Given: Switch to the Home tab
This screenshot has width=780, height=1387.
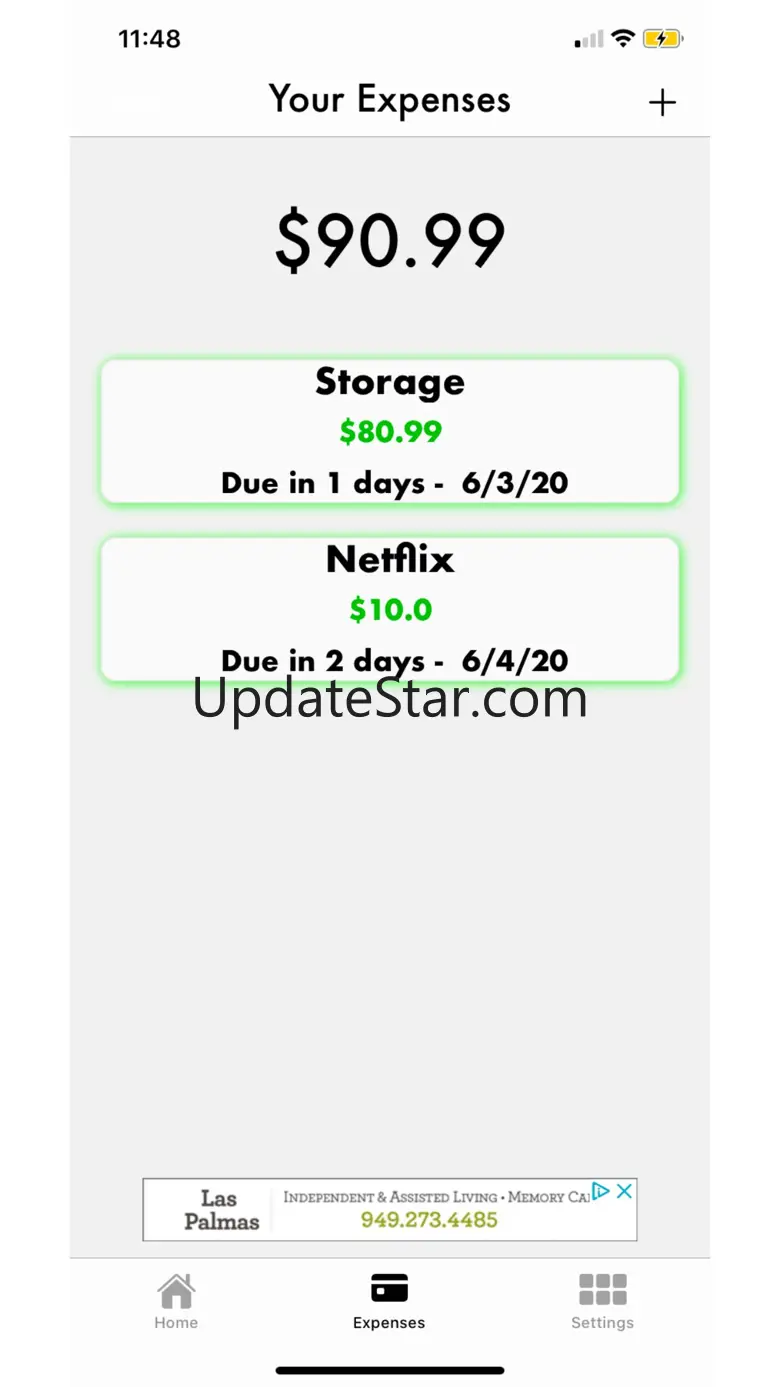Looking at the screenshot, I should coord(176,1301).
